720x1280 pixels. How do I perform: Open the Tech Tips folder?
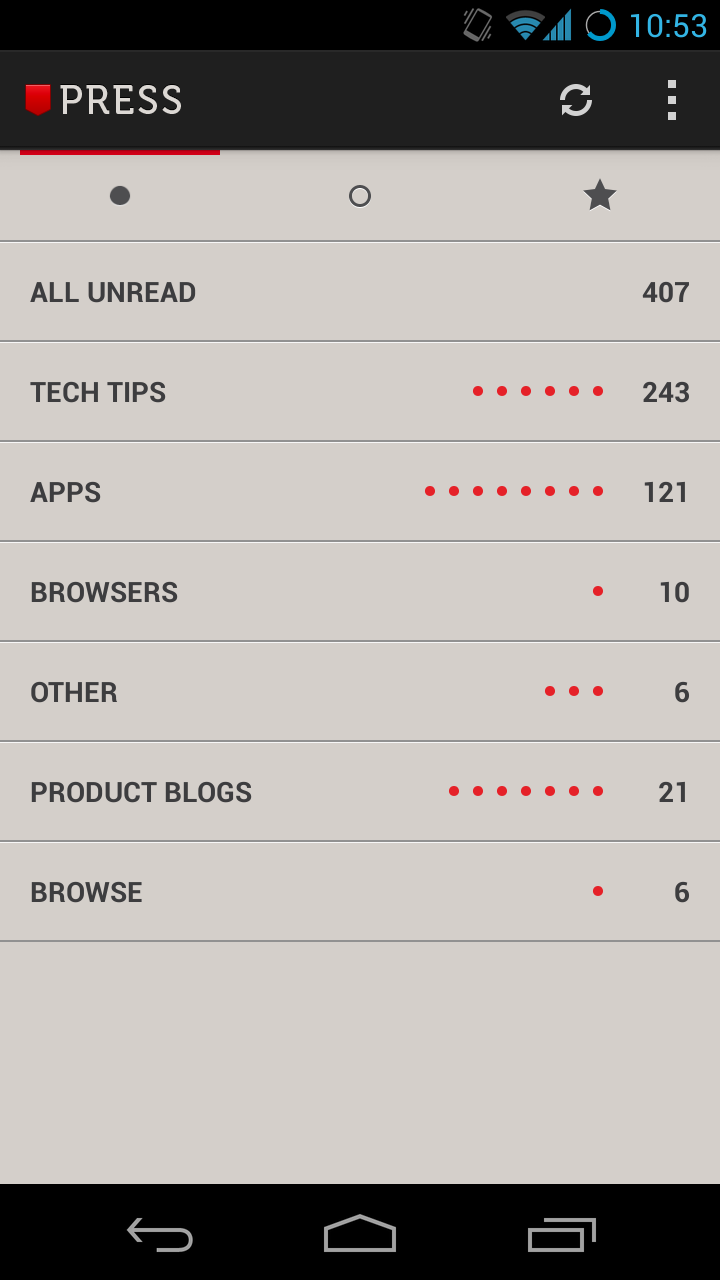tap(360, 392)
